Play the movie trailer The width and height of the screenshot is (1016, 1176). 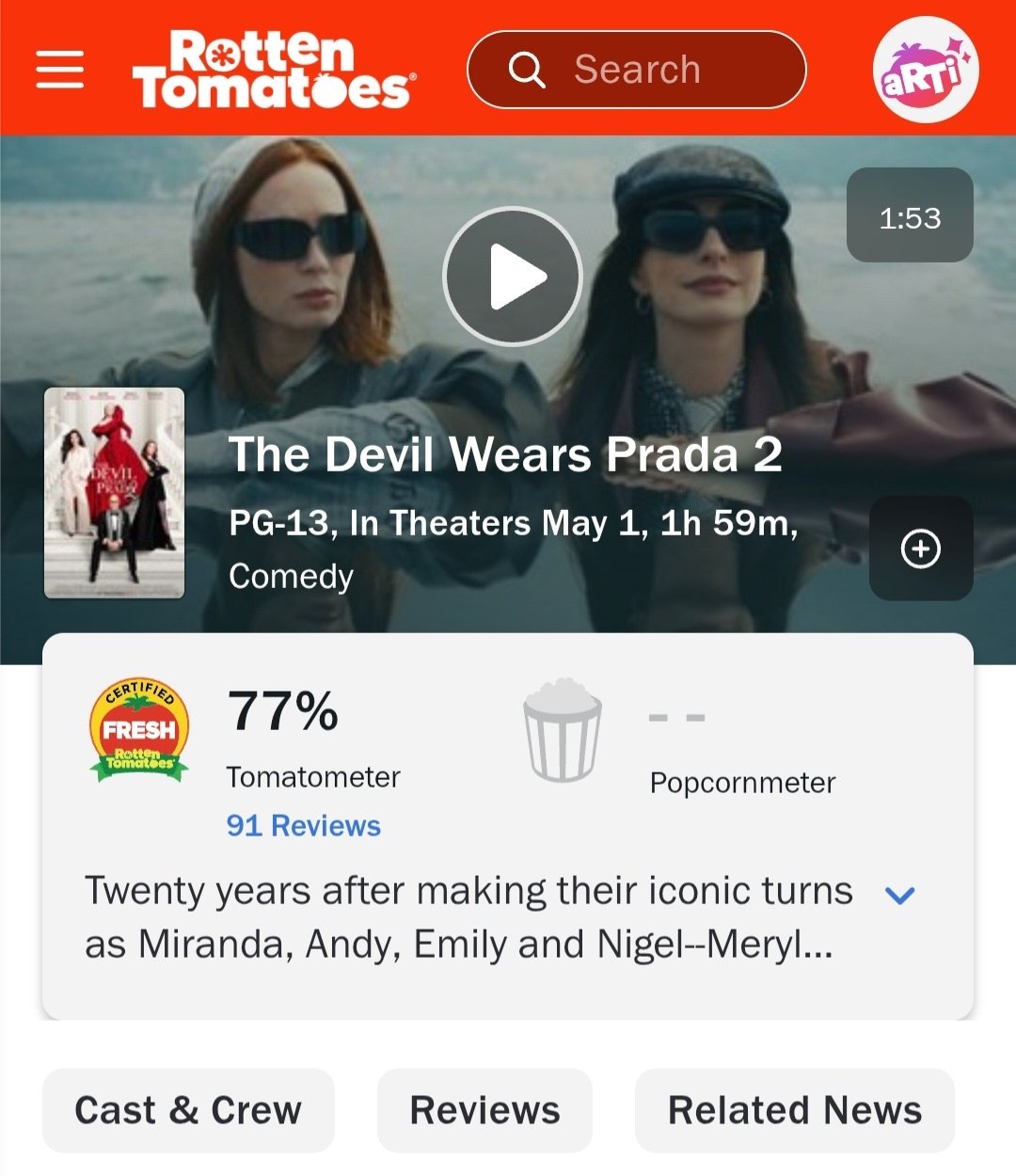tap(513, 277)
